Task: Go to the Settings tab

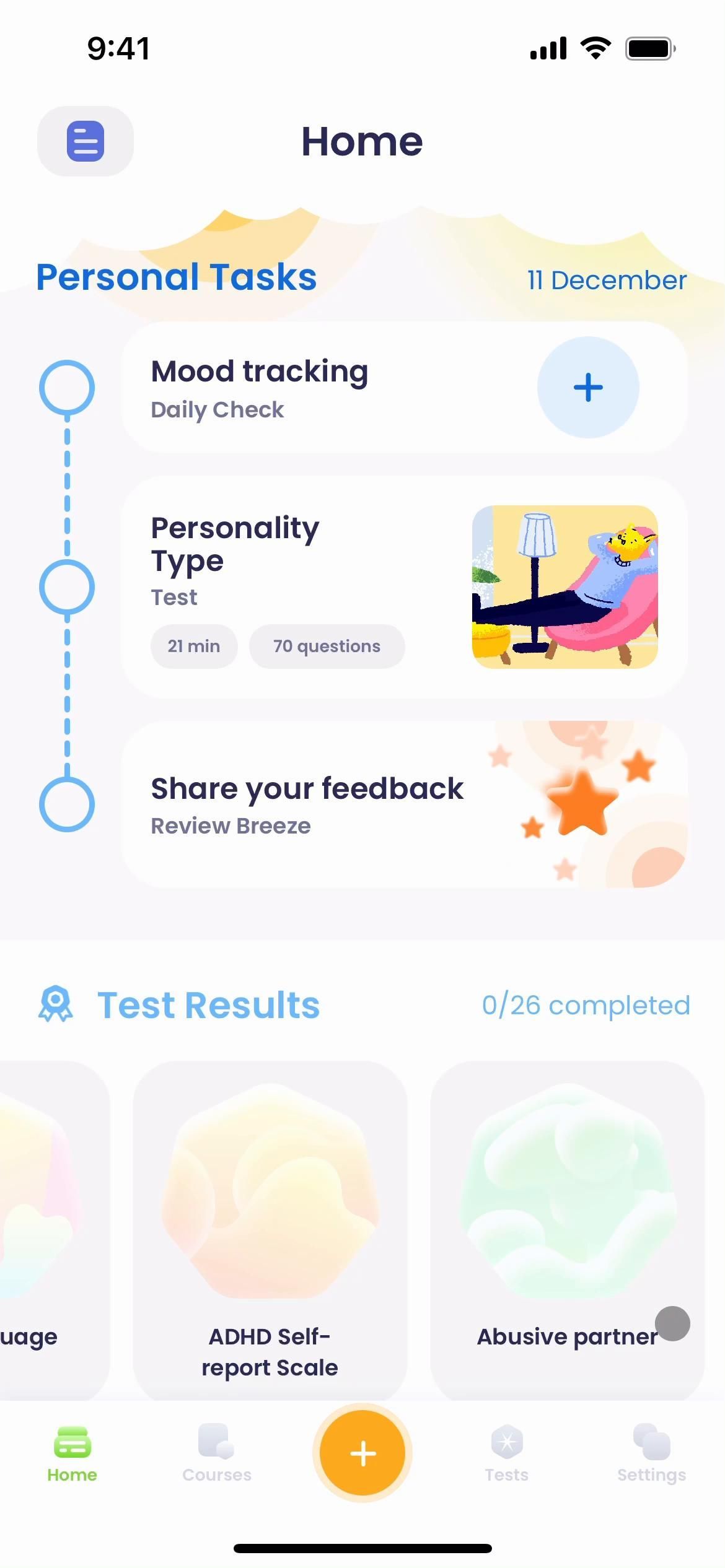Action: coord(651,1453)
